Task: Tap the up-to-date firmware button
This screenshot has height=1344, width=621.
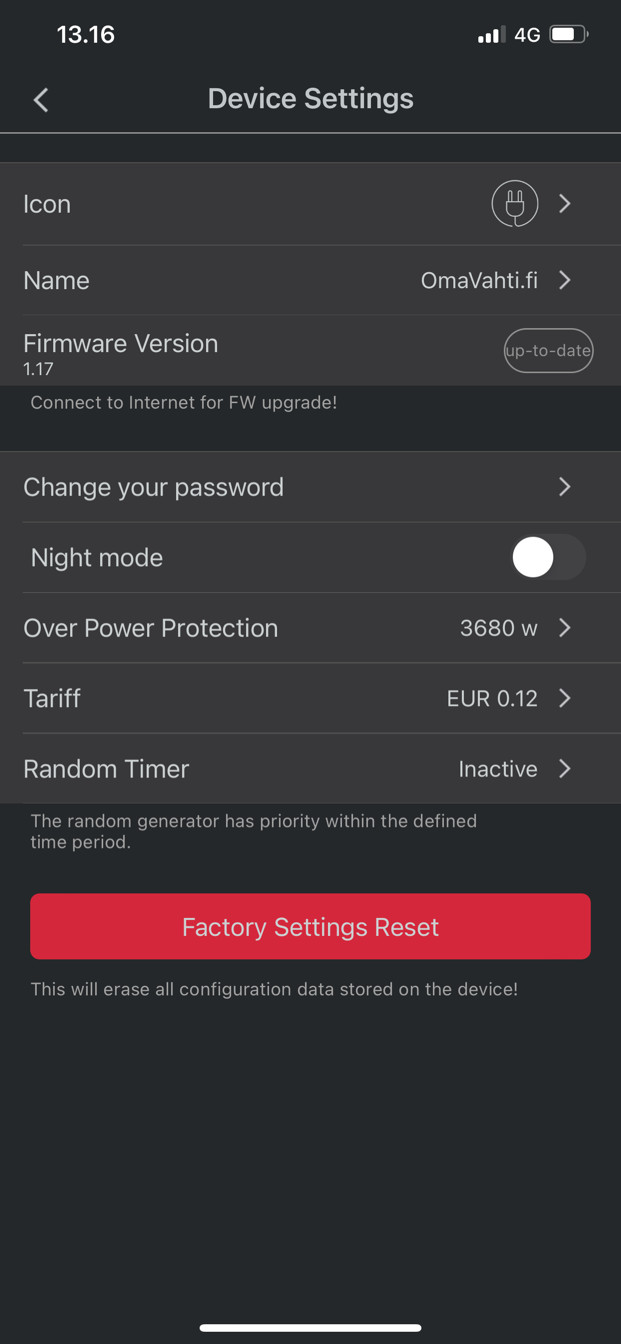Action: click(548, 351)
